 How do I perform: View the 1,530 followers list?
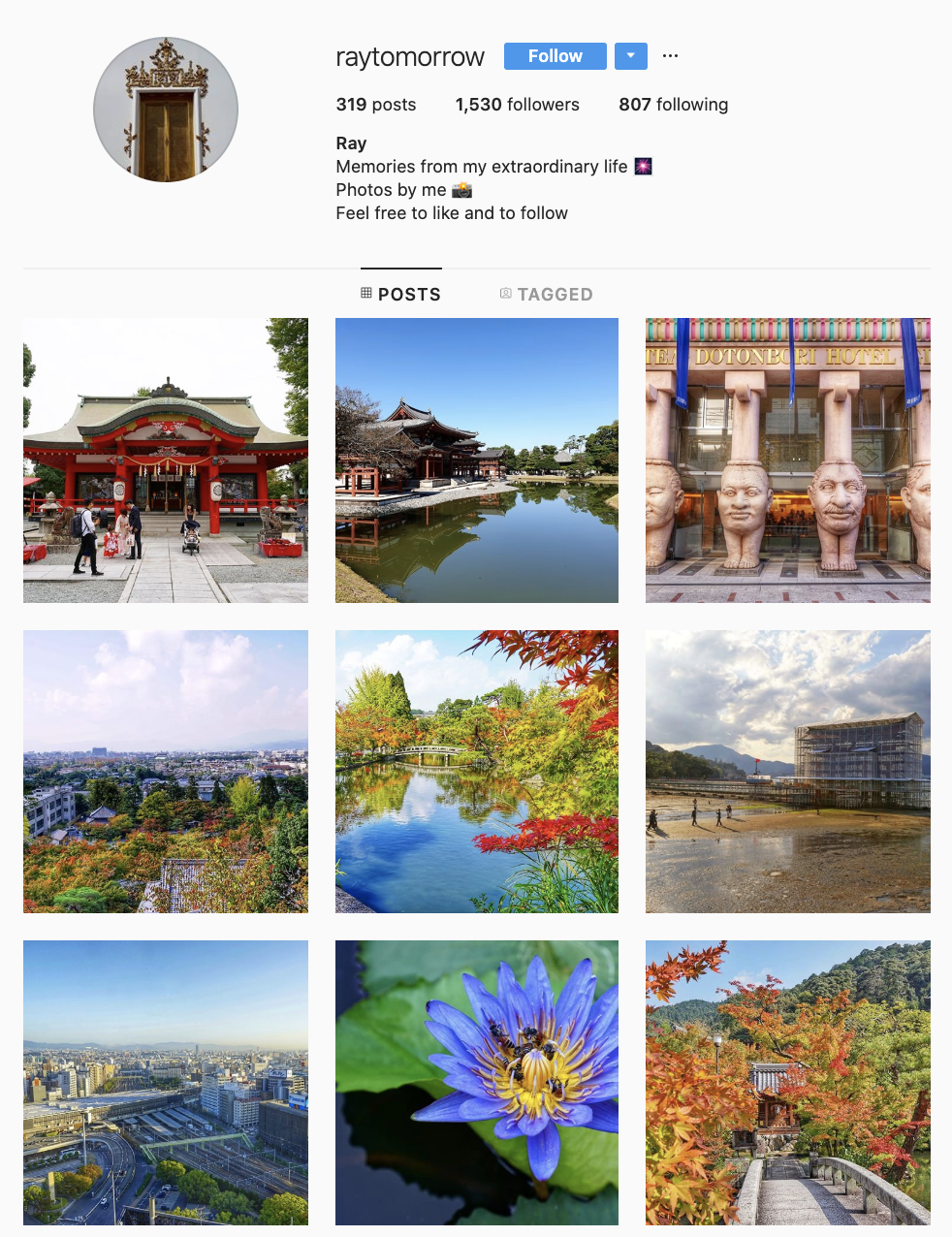tap(517, 105)
